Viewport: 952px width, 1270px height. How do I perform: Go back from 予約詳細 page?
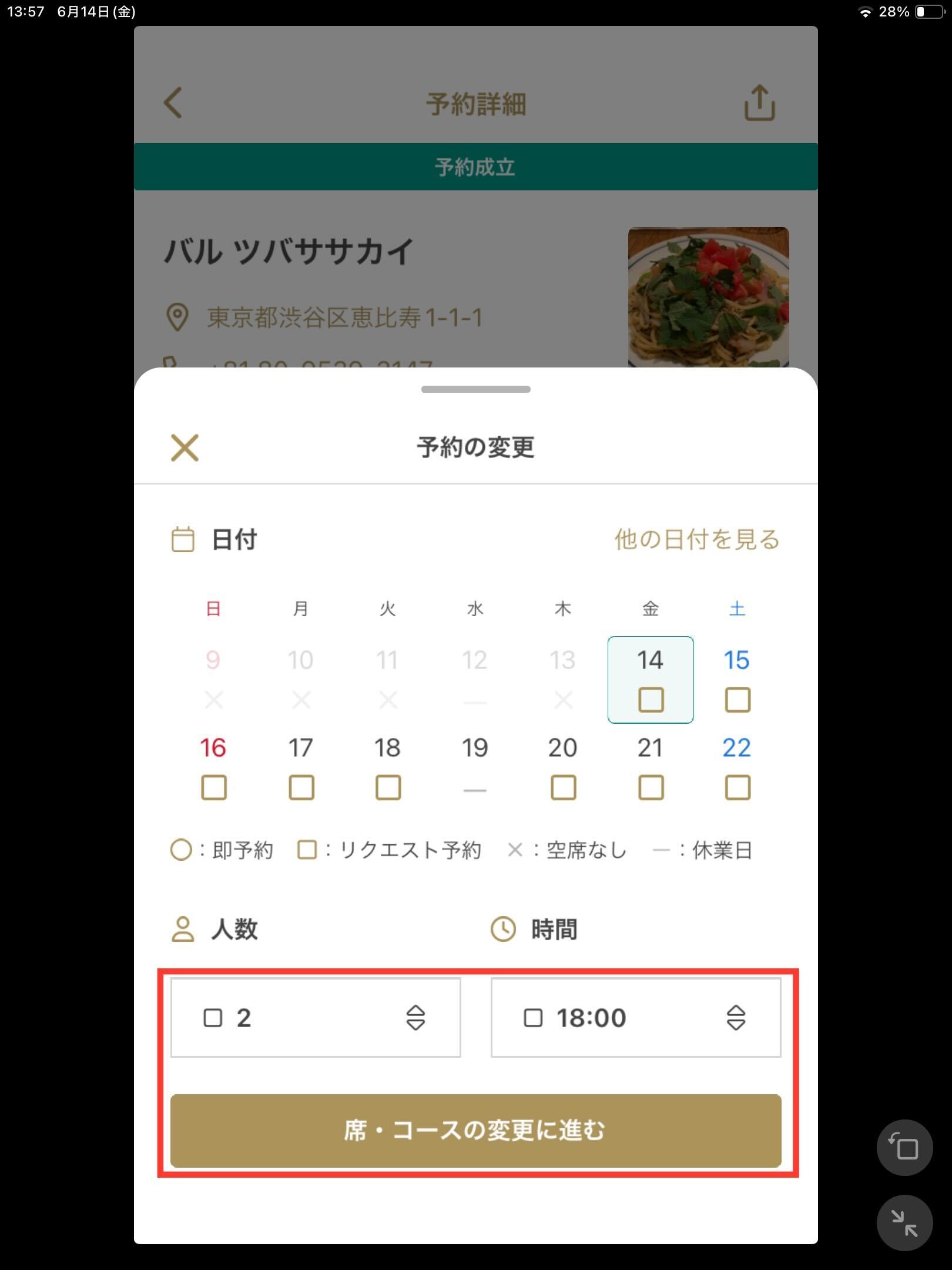[173, 103]
